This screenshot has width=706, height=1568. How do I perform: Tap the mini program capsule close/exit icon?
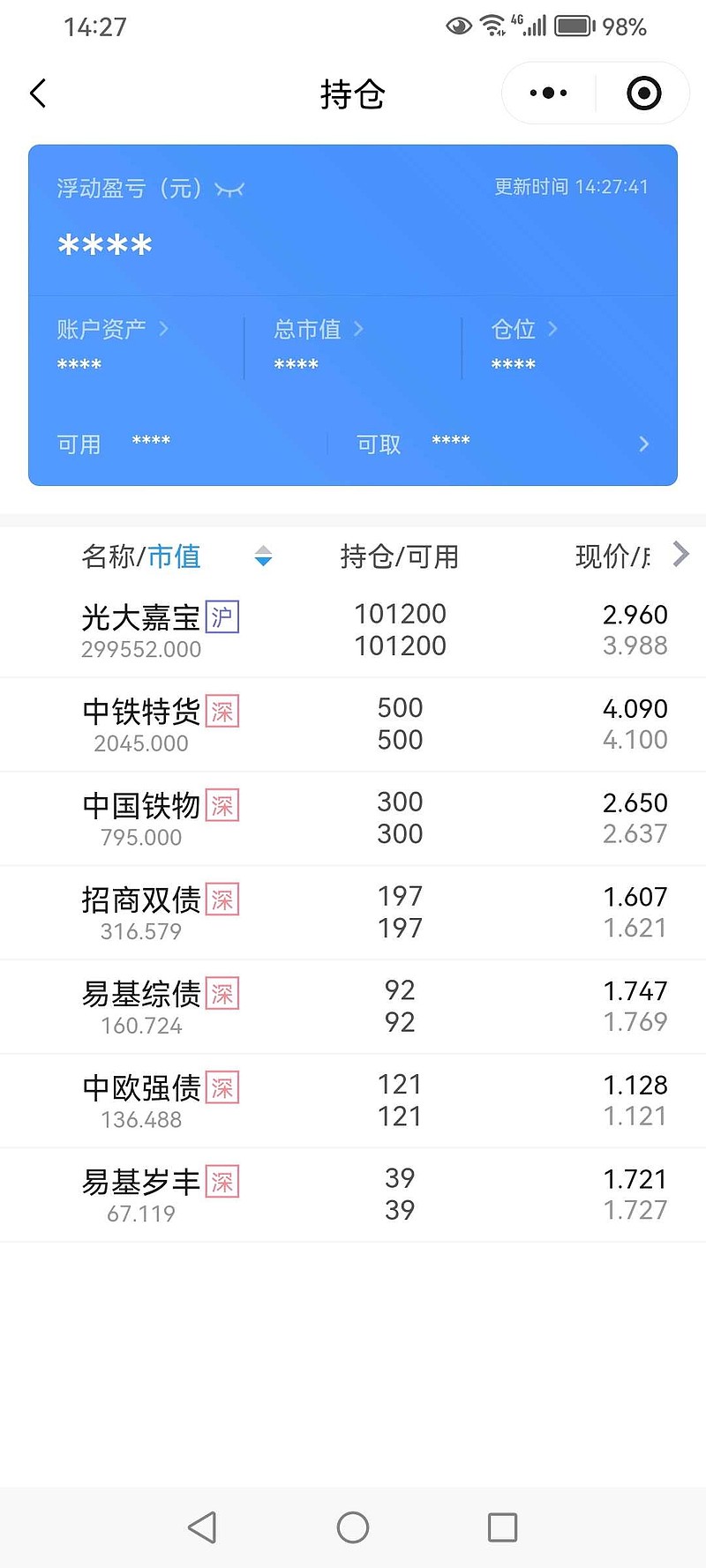642,92
